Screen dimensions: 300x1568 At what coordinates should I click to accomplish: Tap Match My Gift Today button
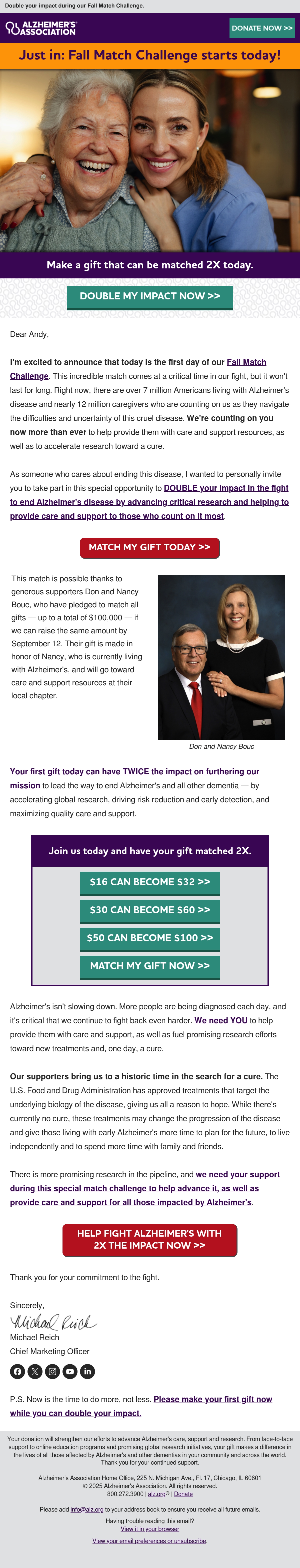(x=150, y=547)
